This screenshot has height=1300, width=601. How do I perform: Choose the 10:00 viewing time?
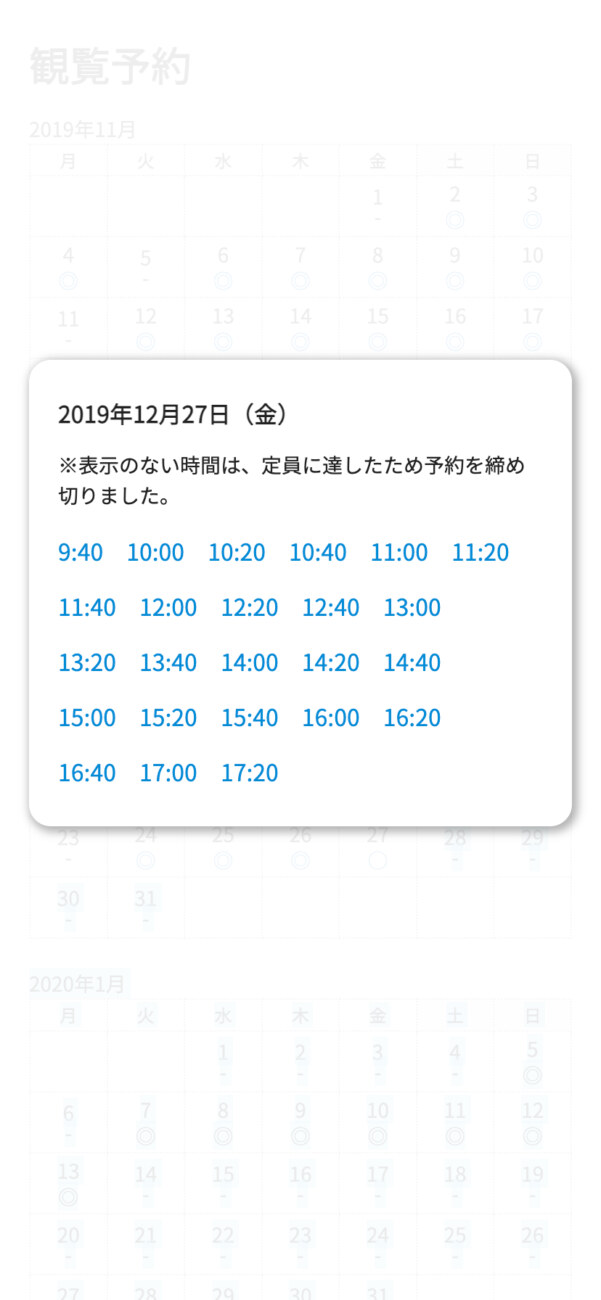coord(155,553)
